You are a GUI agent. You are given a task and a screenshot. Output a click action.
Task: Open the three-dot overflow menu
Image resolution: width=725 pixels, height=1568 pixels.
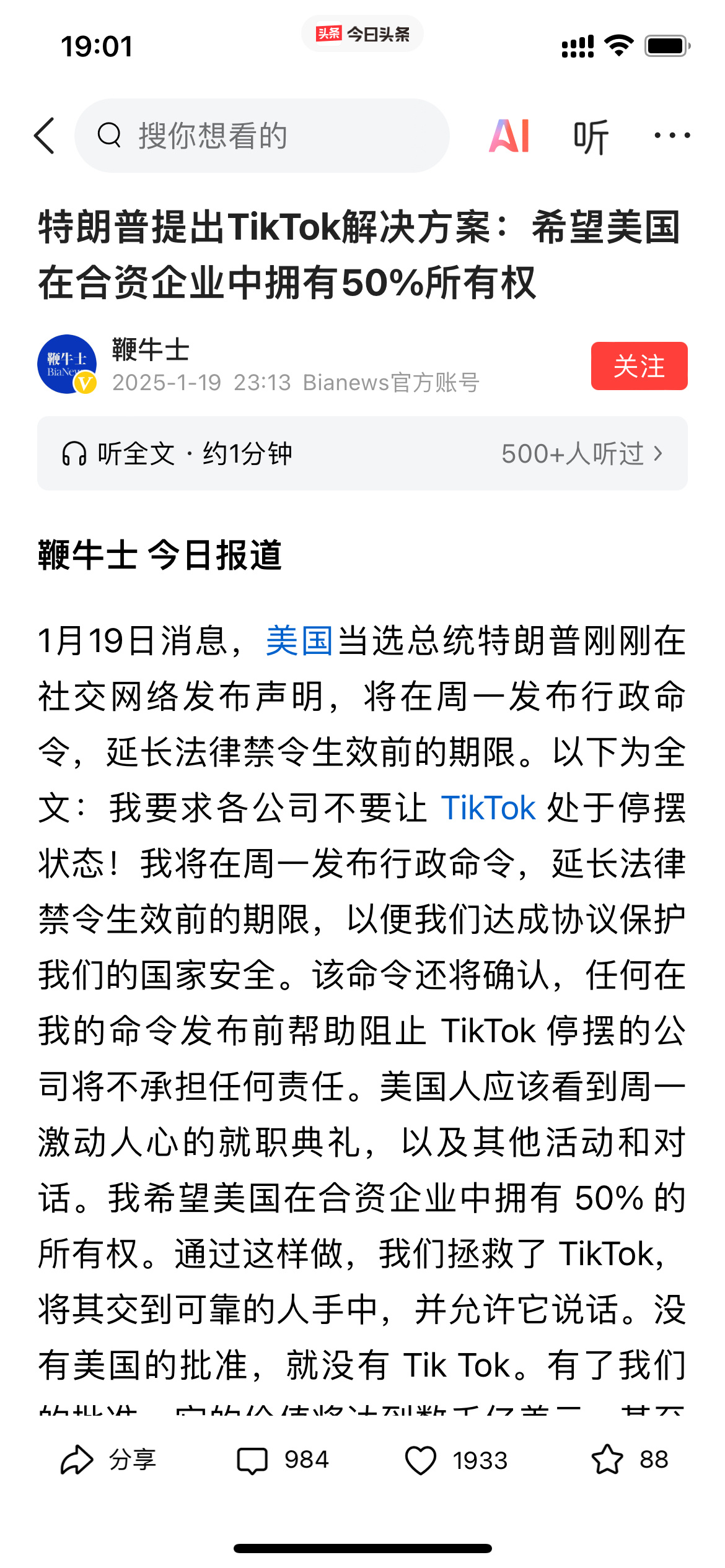point(672,136)
